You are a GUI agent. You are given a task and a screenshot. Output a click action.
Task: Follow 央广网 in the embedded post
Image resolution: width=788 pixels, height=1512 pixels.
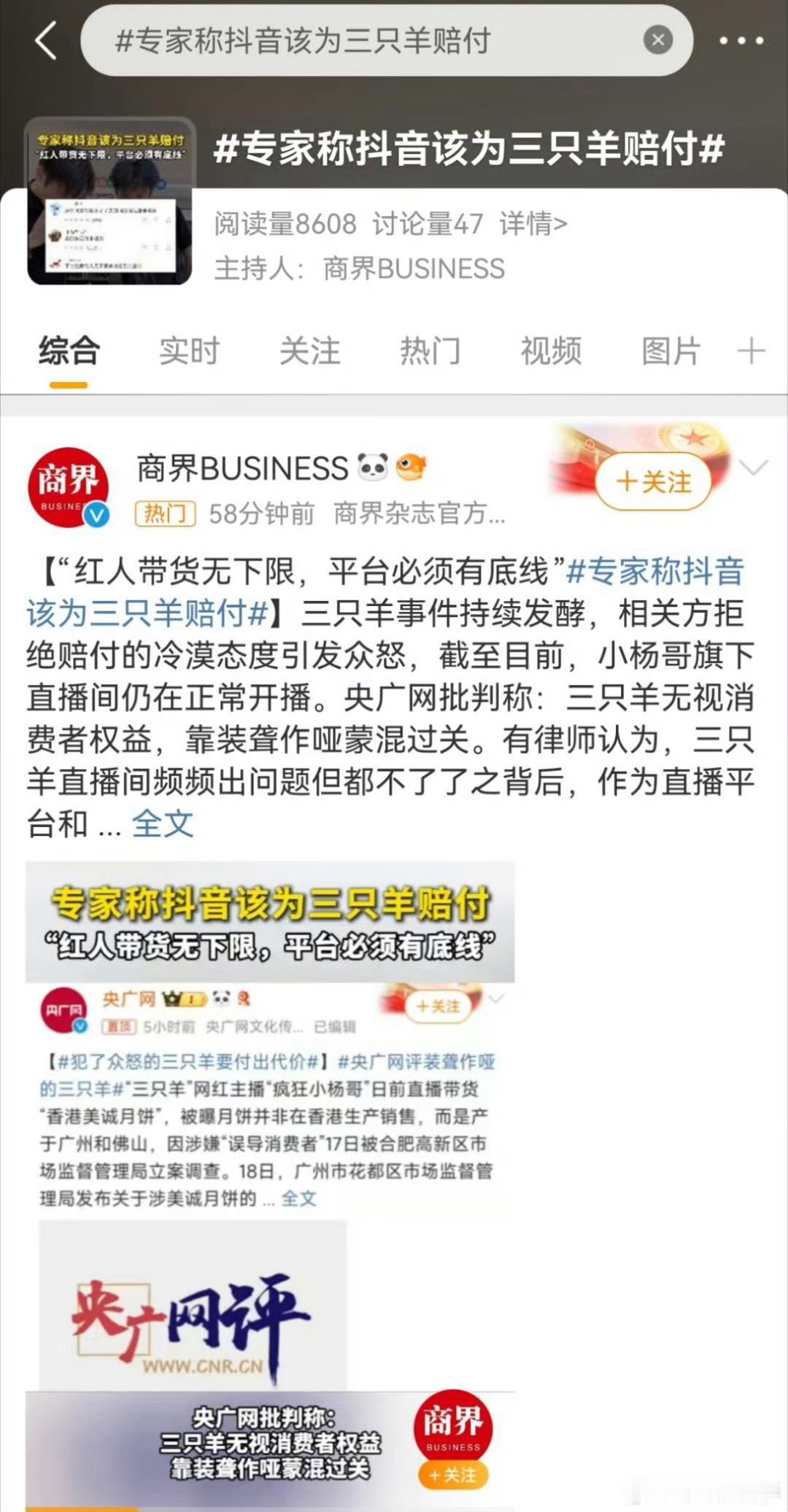439,1004
